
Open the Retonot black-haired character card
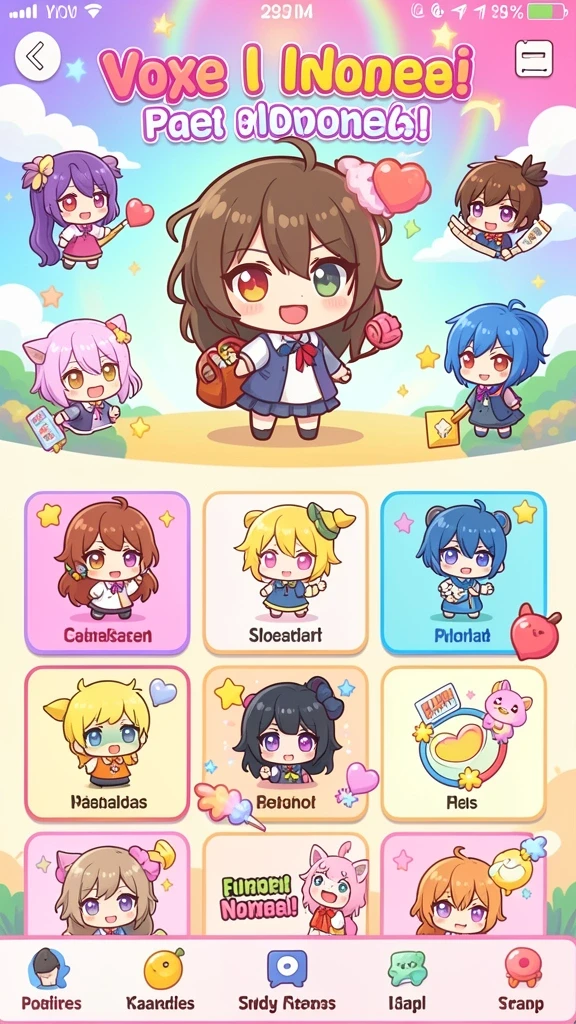[x=285, y=743]
